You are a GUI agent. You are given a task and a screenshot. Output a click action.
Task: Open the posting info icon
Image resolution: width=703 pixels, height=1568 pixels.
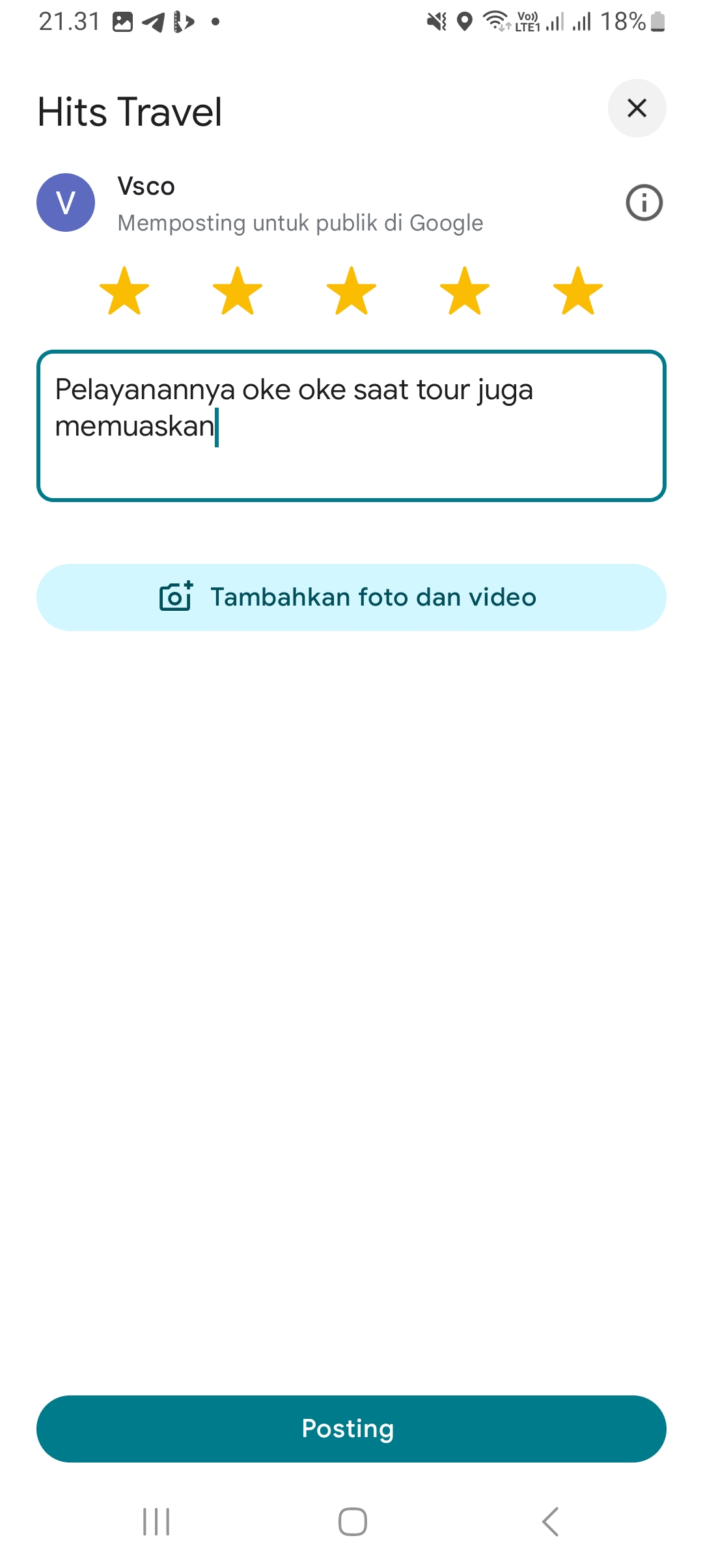tap(644, 203)
